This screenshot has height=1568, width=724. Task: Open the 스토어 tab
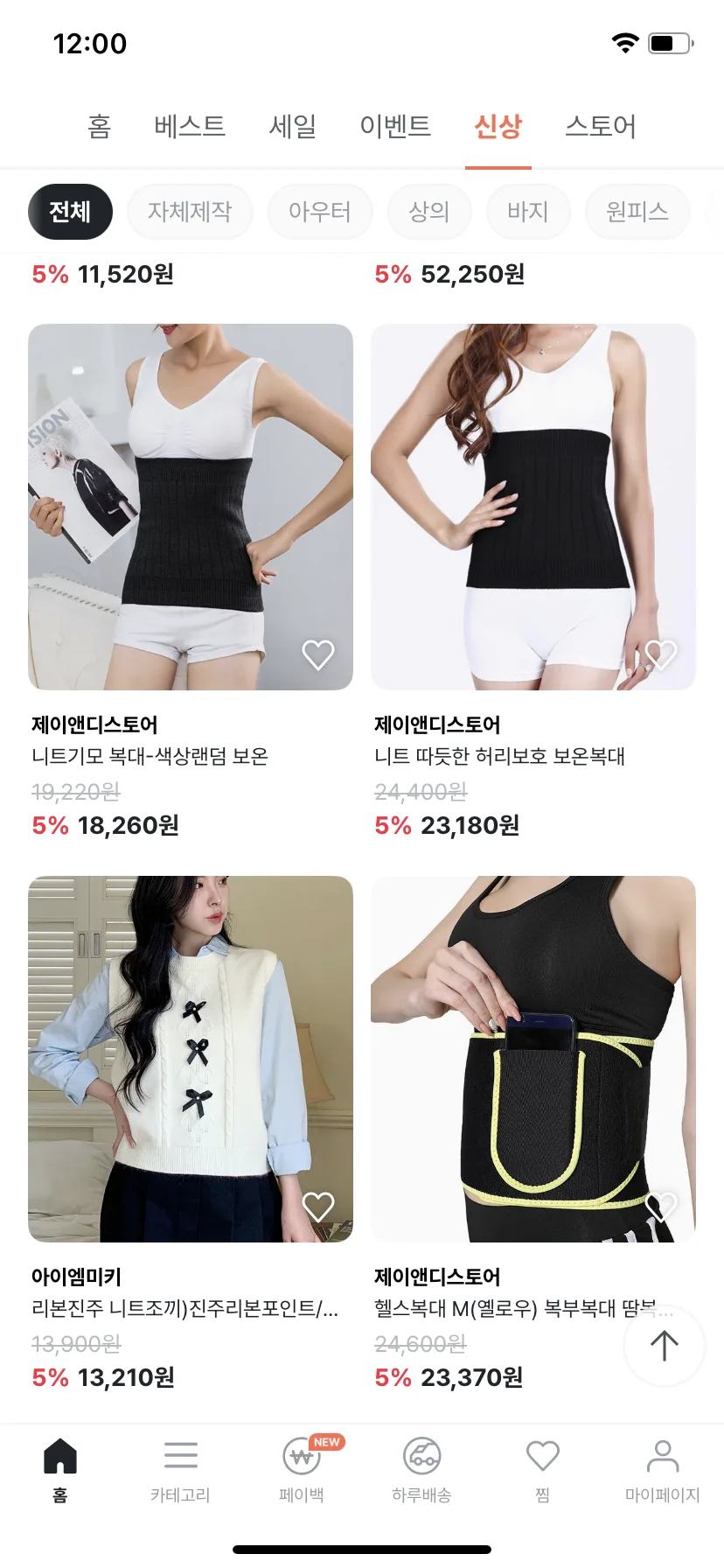pos(601,127)
